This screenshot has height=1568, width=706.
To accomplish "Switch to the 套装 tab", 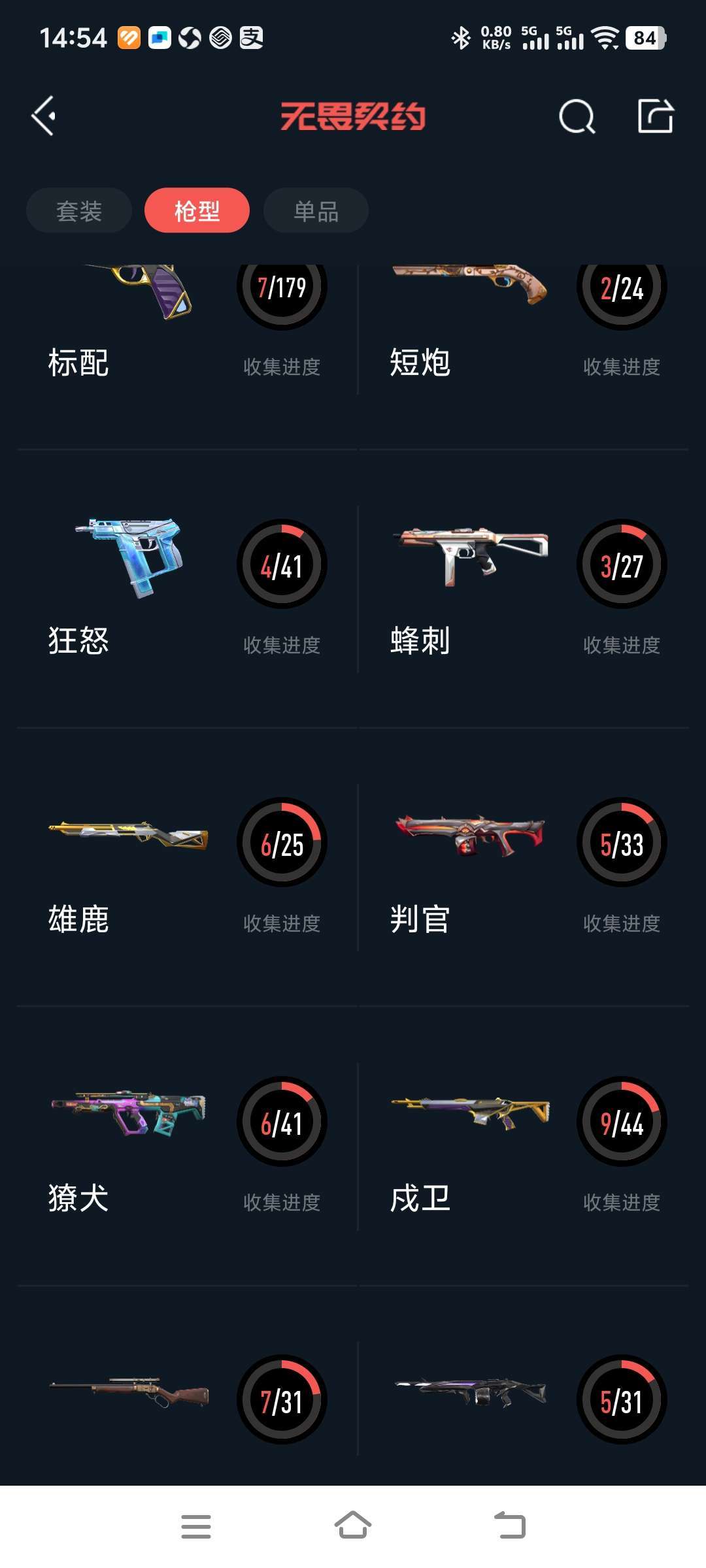I will (x=79, y=210).
